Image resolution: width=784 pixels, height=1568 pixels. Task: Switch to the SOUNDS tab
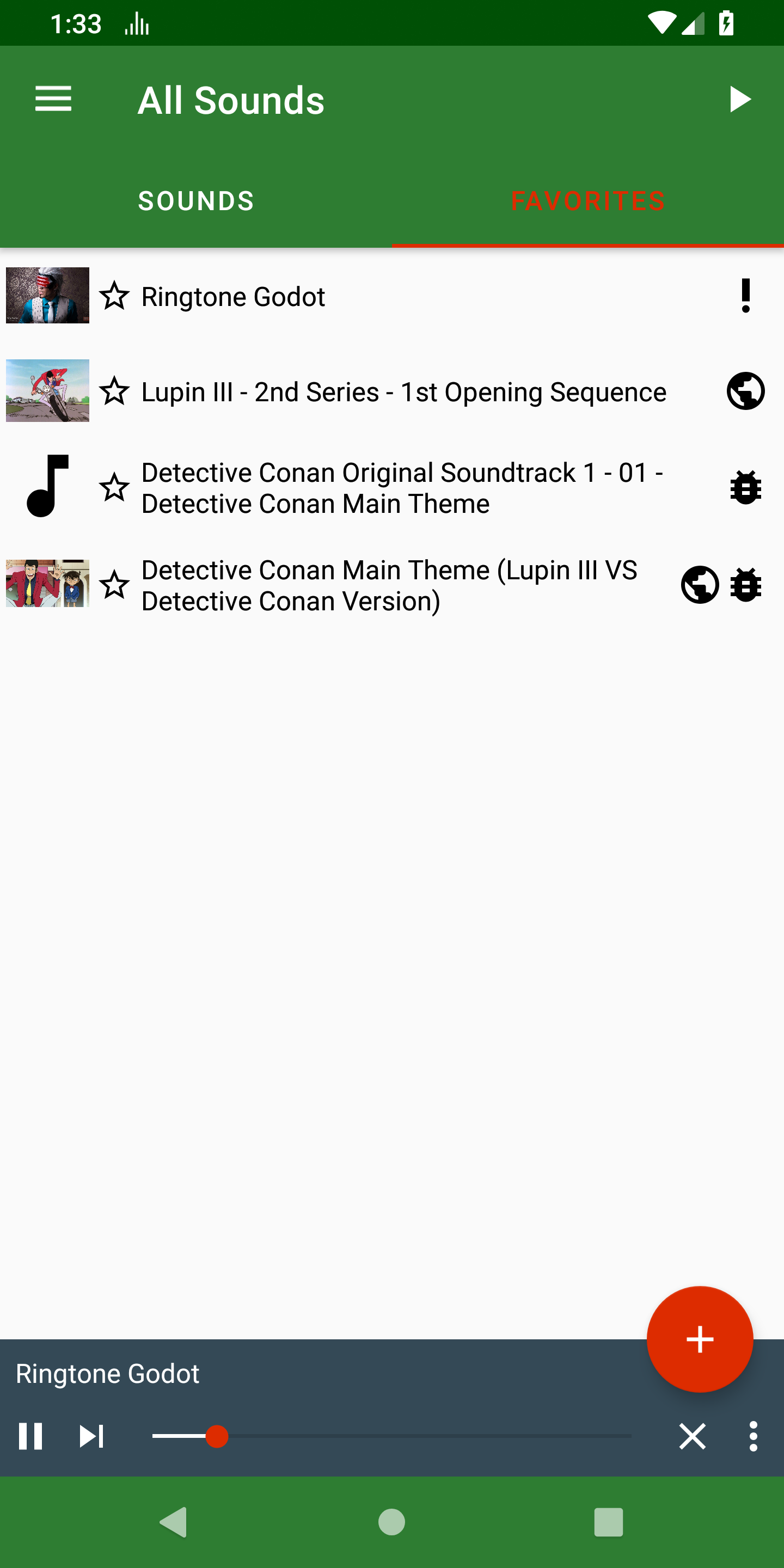(196, 201)
